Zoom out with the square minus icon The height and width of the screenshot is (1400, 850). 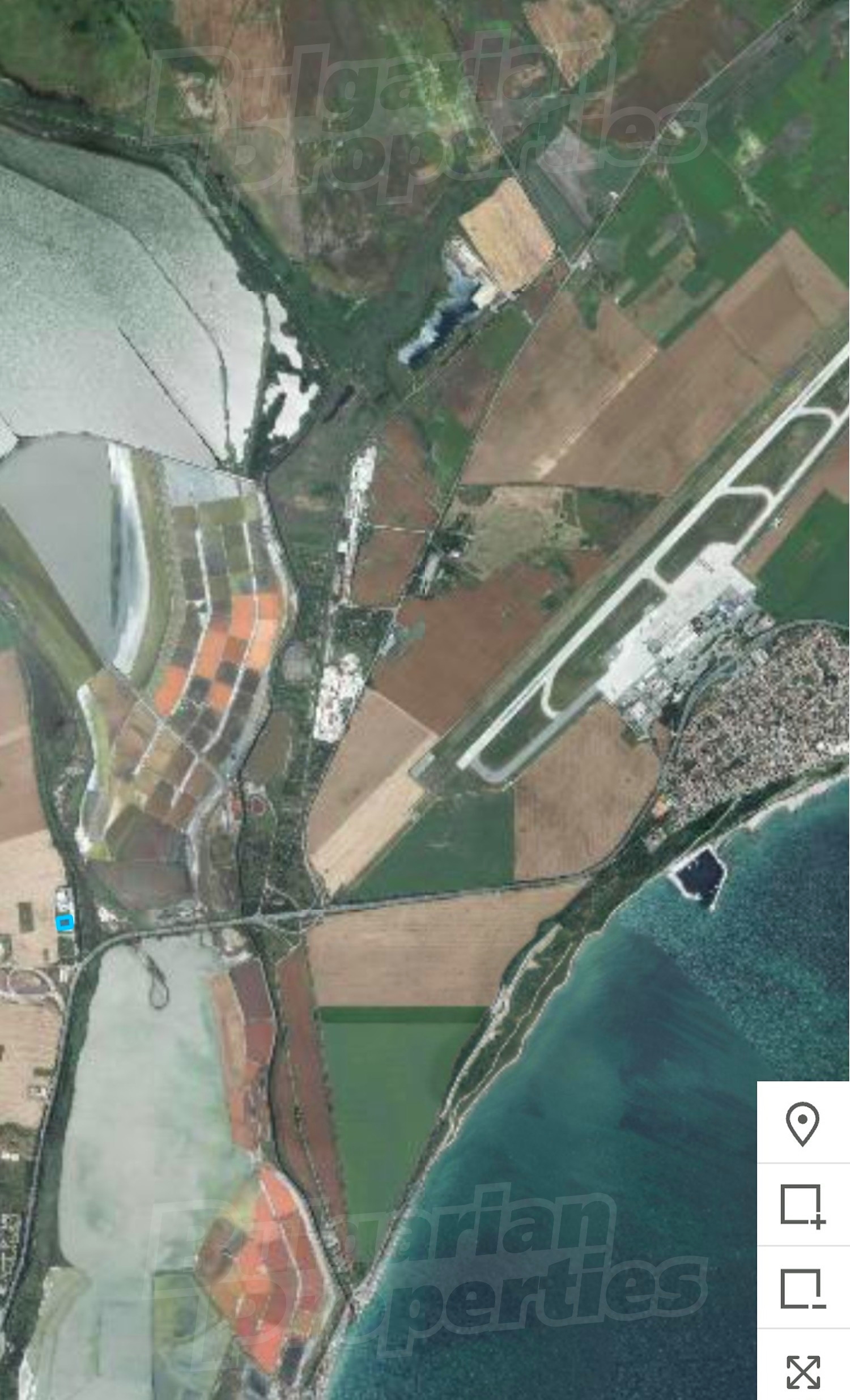click(x=802, y=1288)
